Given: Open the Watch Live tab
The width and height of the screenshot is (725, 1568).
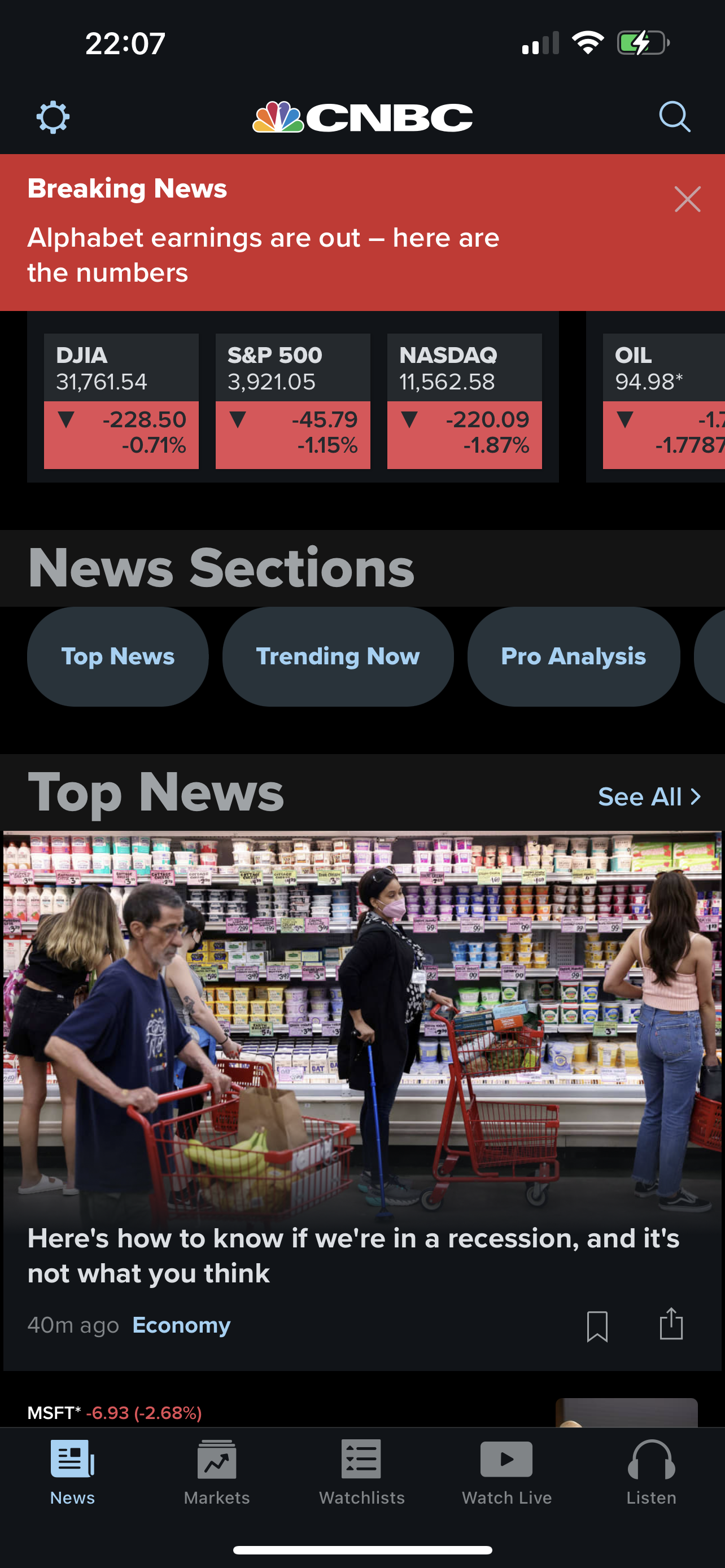Looking at the screenshot, I should point(506,1470).
